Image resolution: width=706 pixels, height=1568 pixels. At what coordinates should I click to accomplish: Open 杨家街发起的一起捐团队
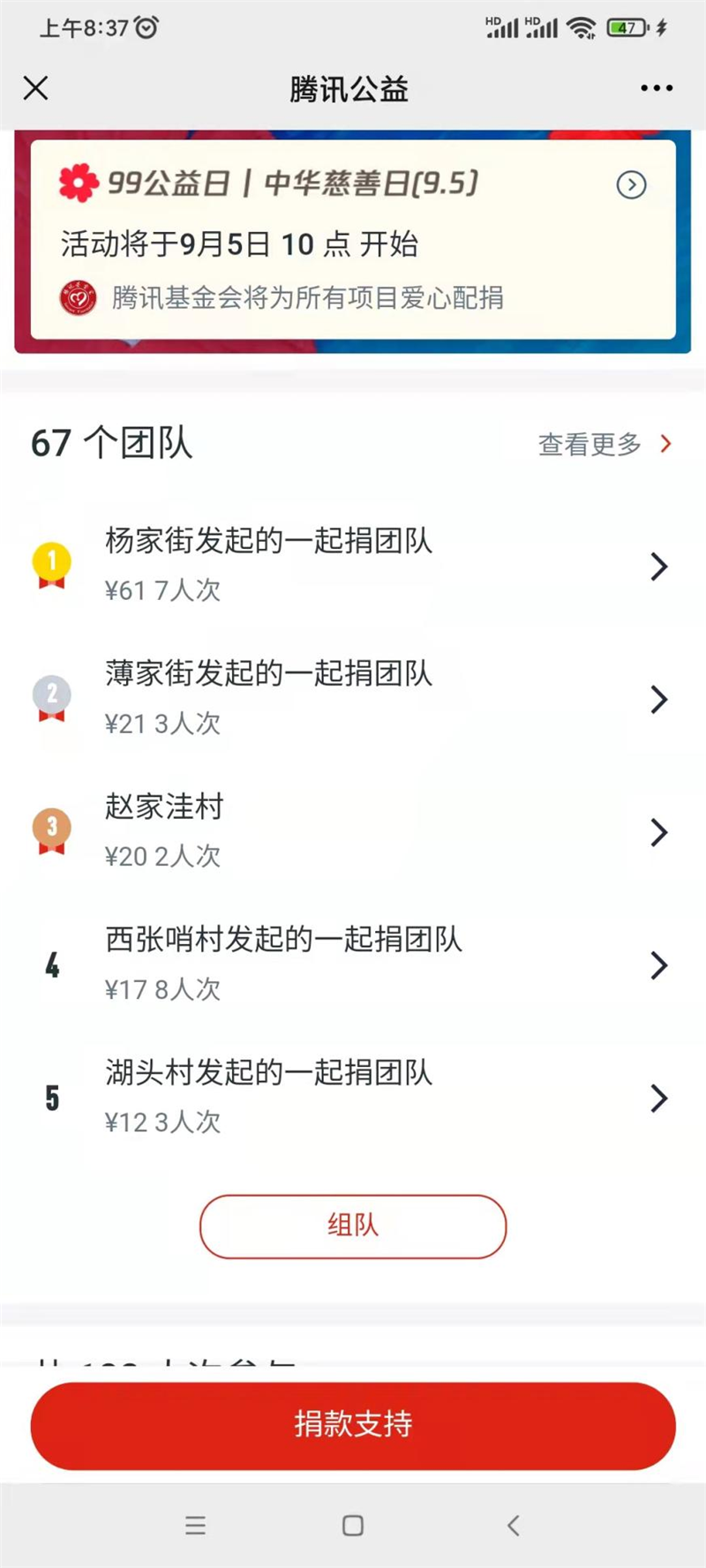[x=353, y=565]
